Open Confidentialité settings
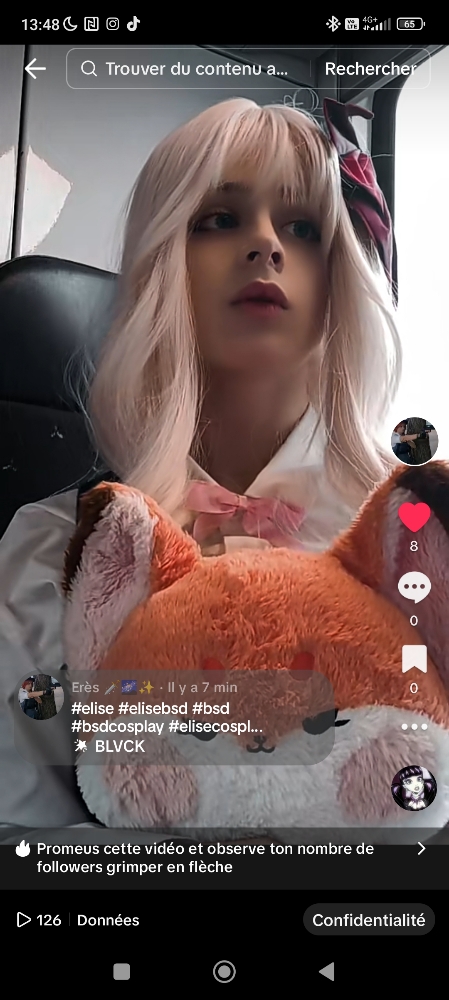449x1000 pixels. 369,920
